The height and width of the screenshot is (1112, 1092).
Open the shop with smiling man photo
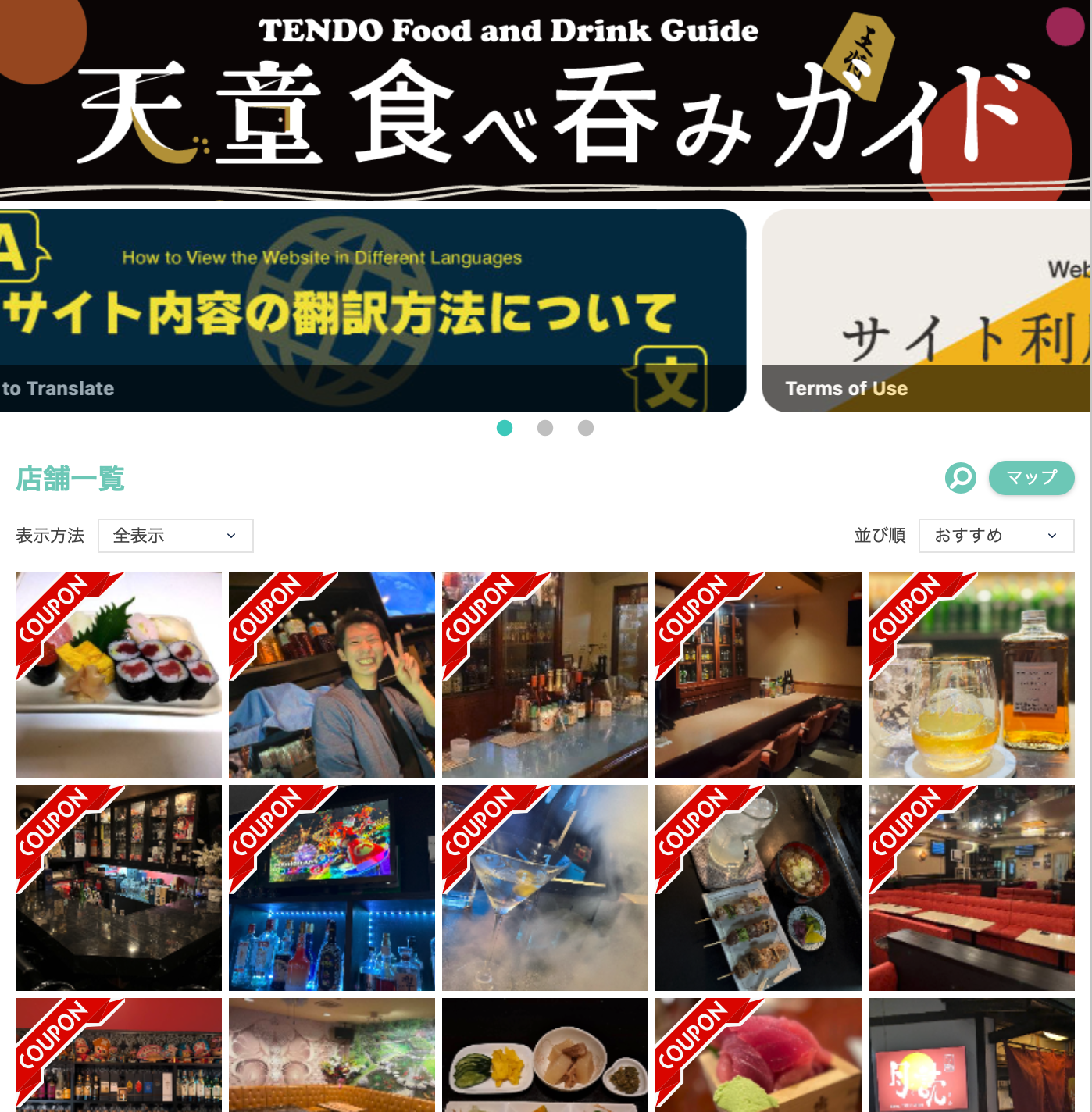point(332,675)
